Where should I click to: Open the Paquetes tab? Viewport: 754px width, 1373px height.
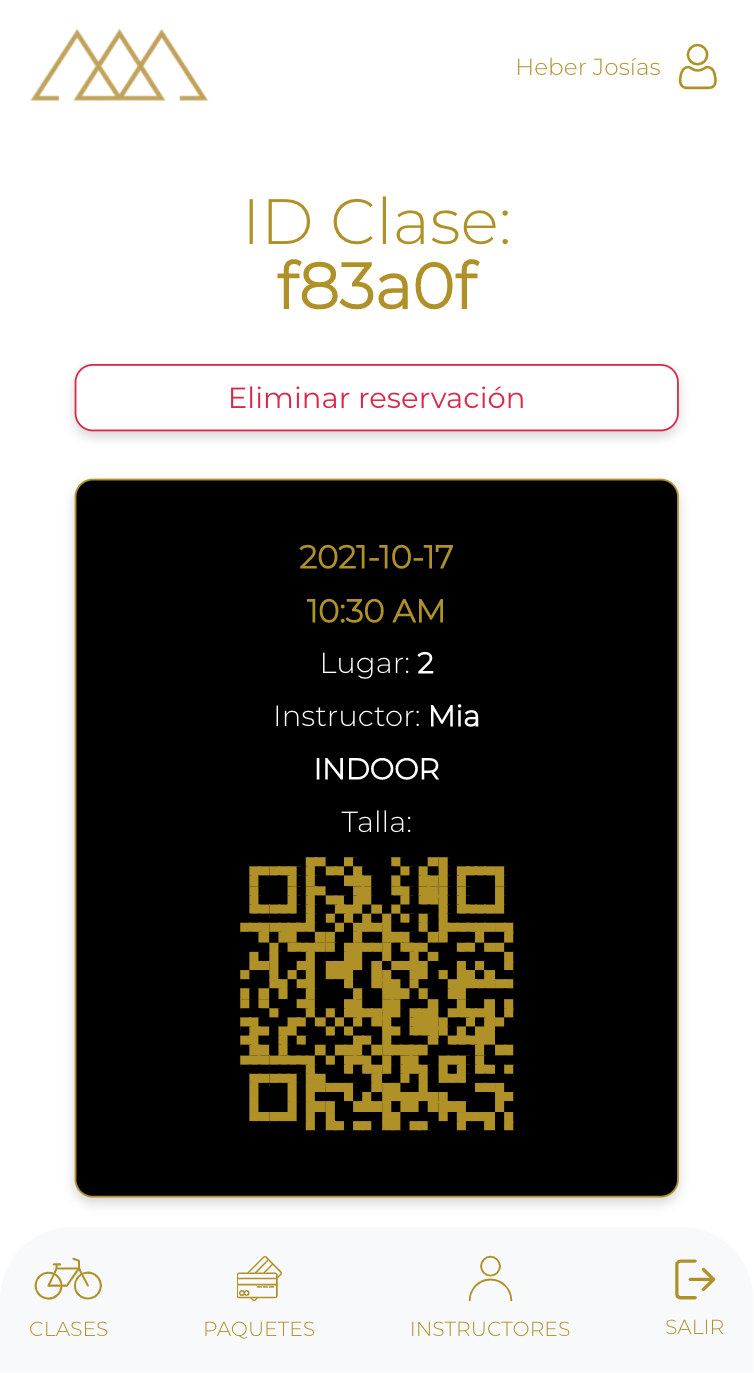(x=259, y=1297)
